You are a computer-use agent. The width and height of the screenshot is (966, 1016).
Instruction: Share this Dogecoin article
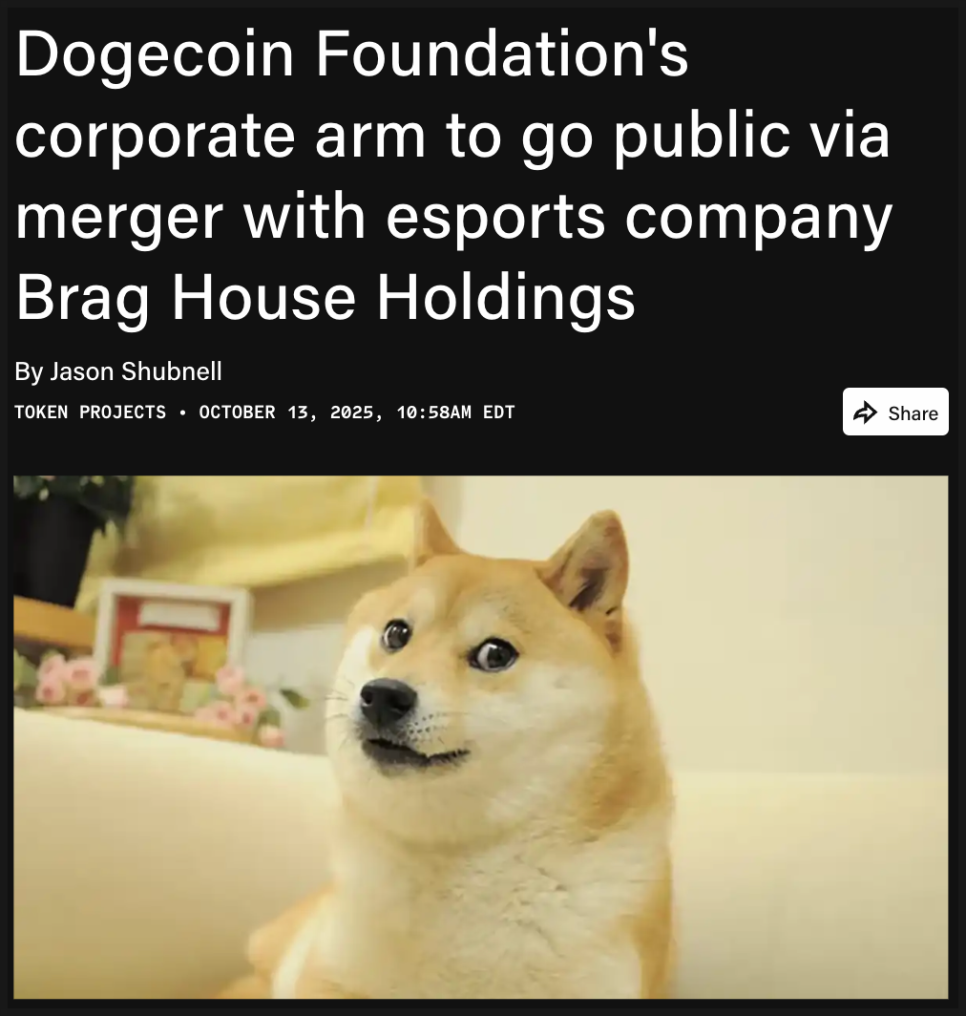[x=895, y=412]
